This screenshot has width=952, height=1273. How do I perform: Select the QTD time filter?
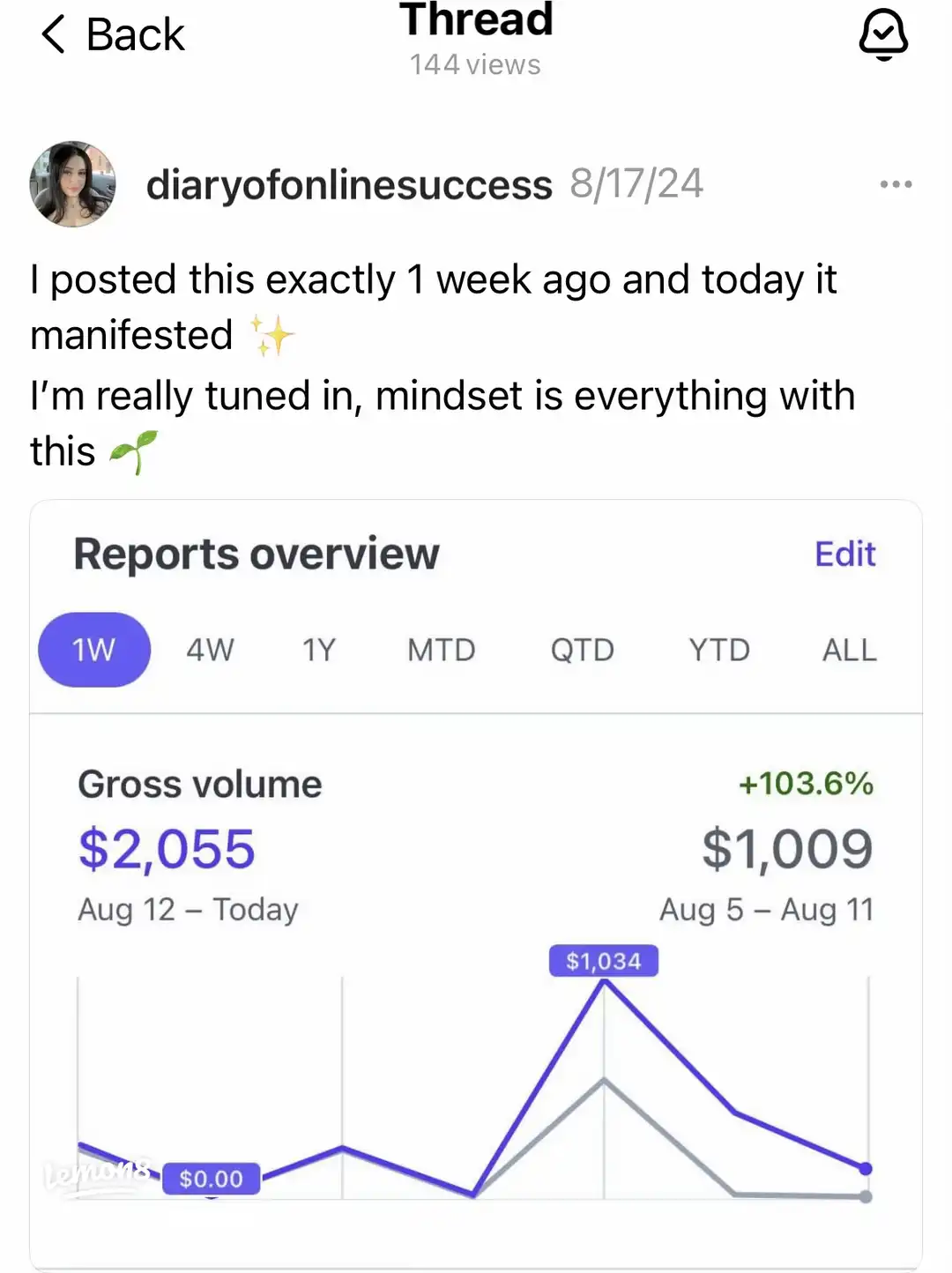(583, 650)
